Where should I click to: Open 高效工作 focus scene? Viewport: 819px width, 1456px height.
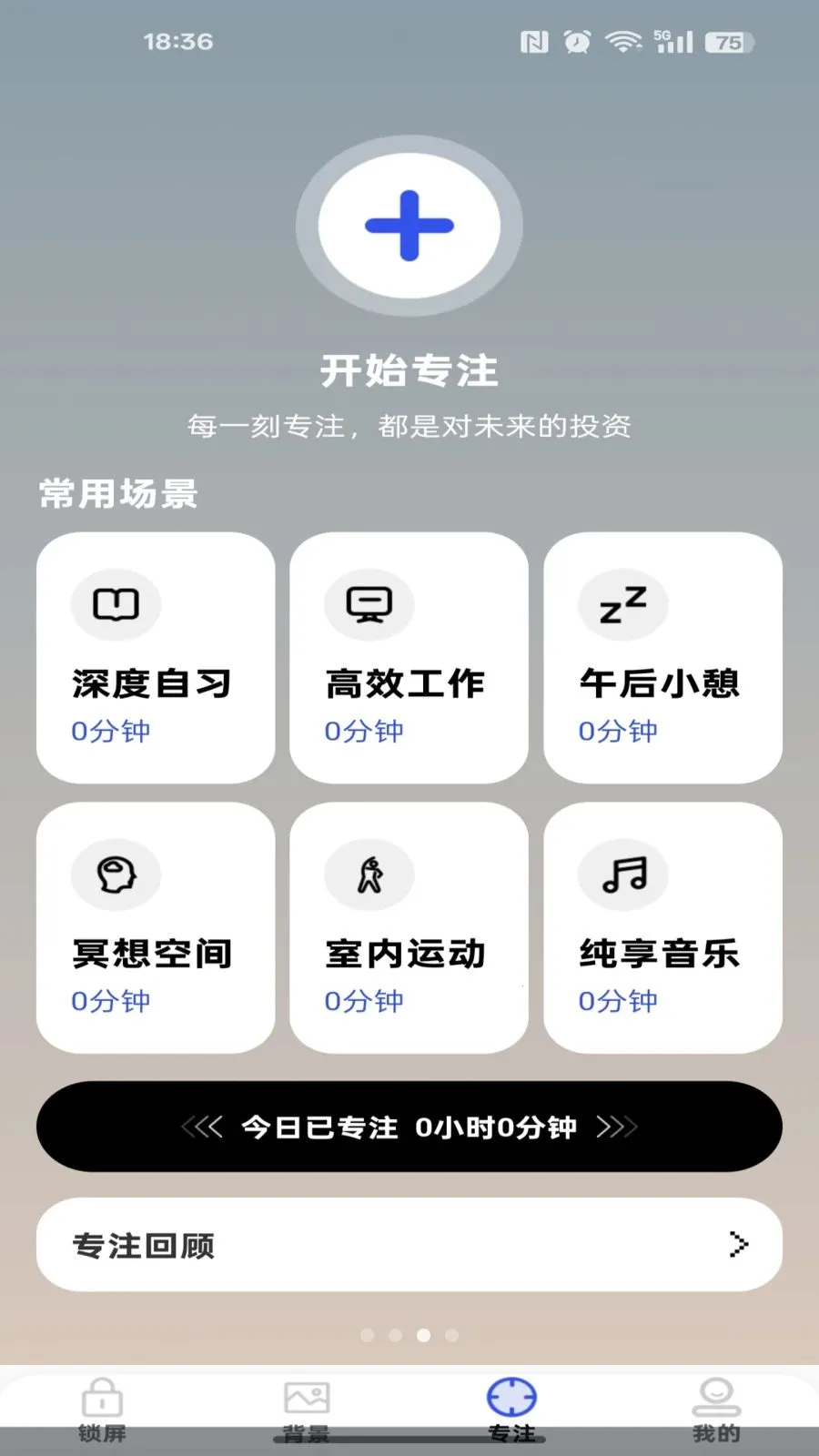(x=409, y=655)
